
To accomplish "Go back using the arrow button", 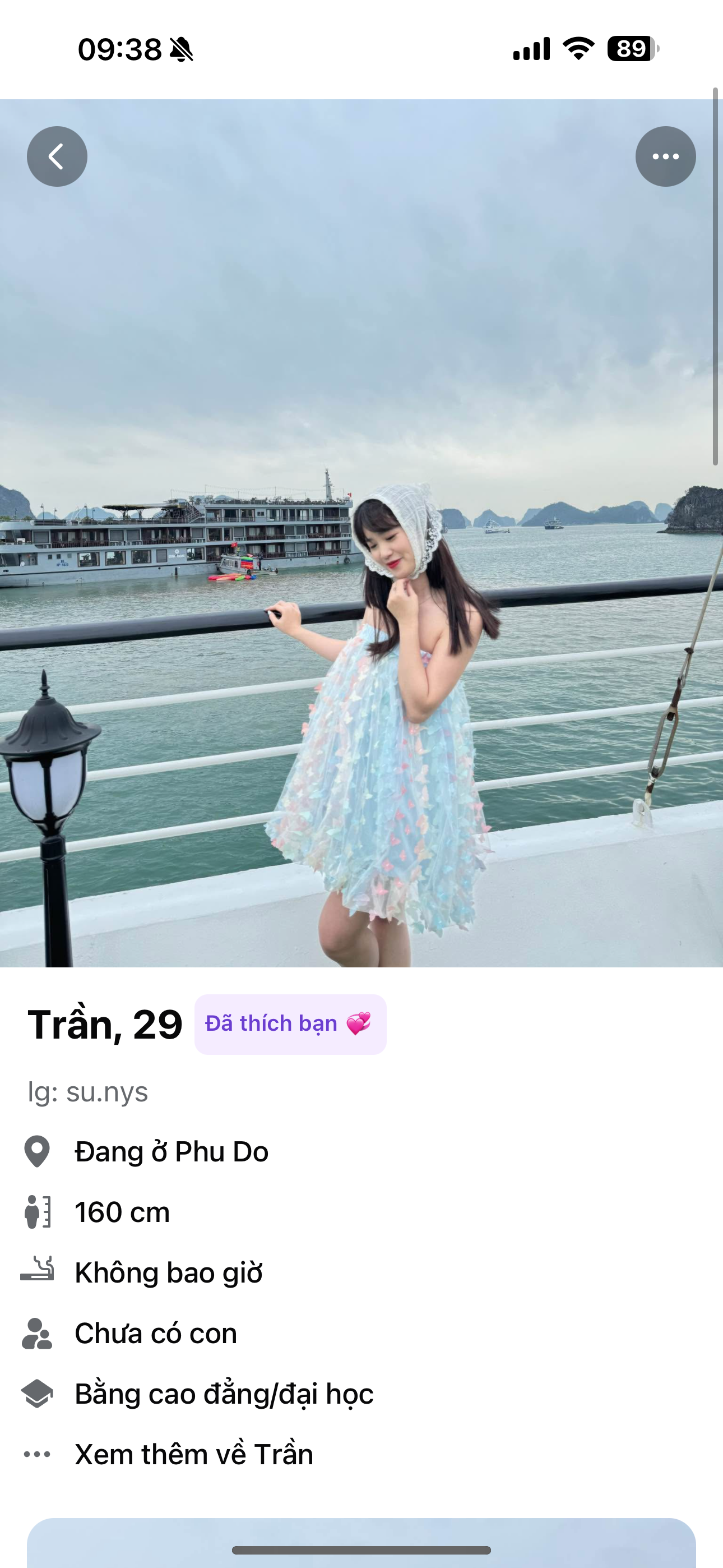I will pos(57,156).
